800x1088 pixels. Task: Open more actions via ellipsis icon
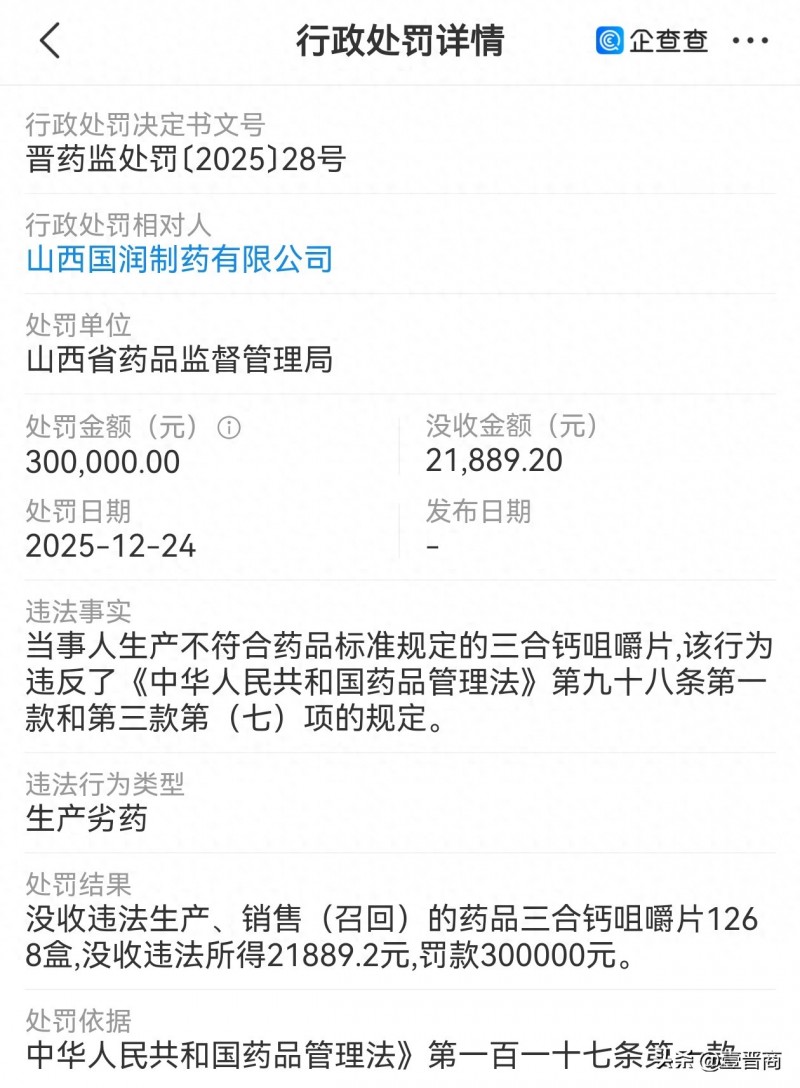coord(752,42)
